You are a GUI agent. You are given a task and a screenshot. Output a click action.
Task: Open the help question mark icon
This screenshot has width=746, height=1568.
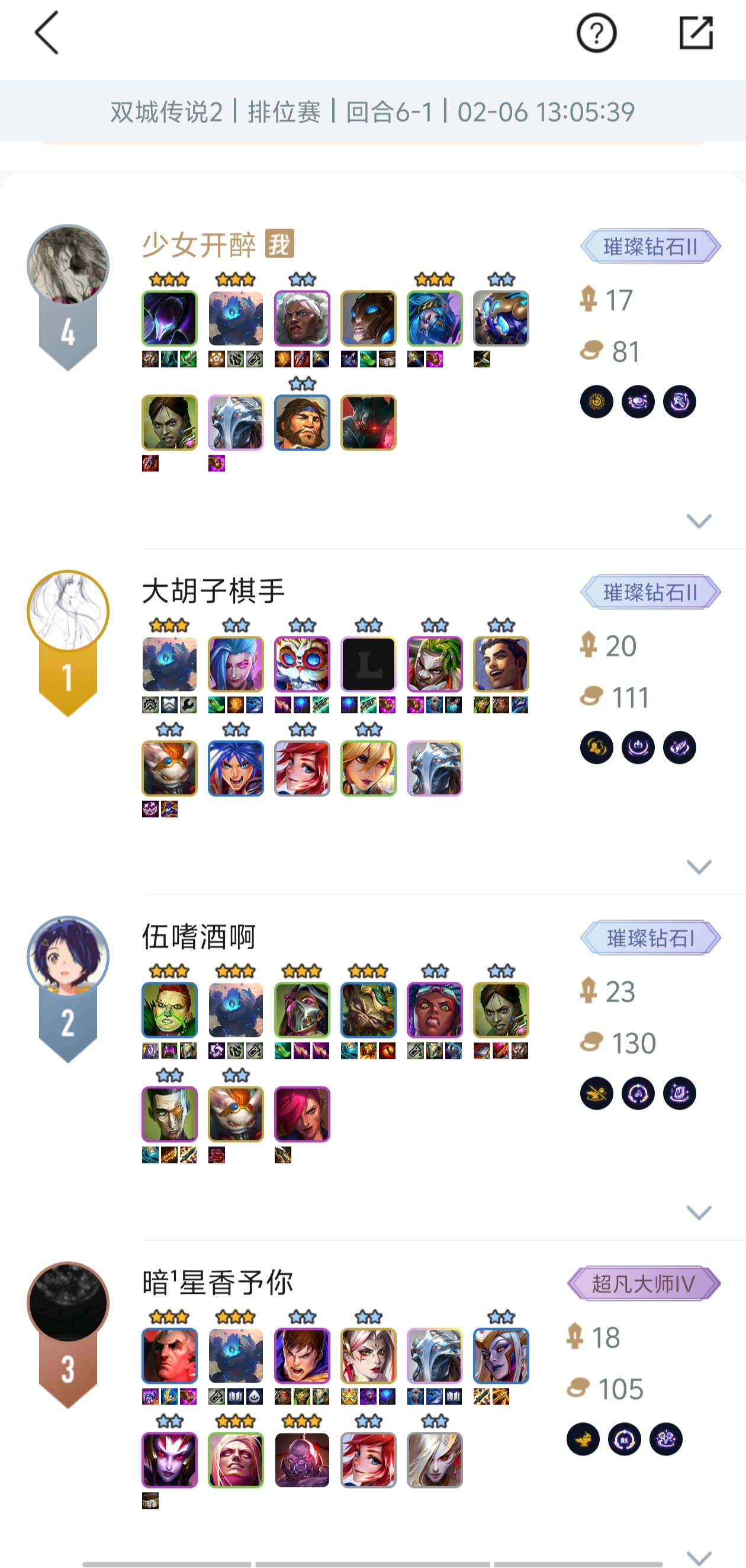tap(596, 33)
